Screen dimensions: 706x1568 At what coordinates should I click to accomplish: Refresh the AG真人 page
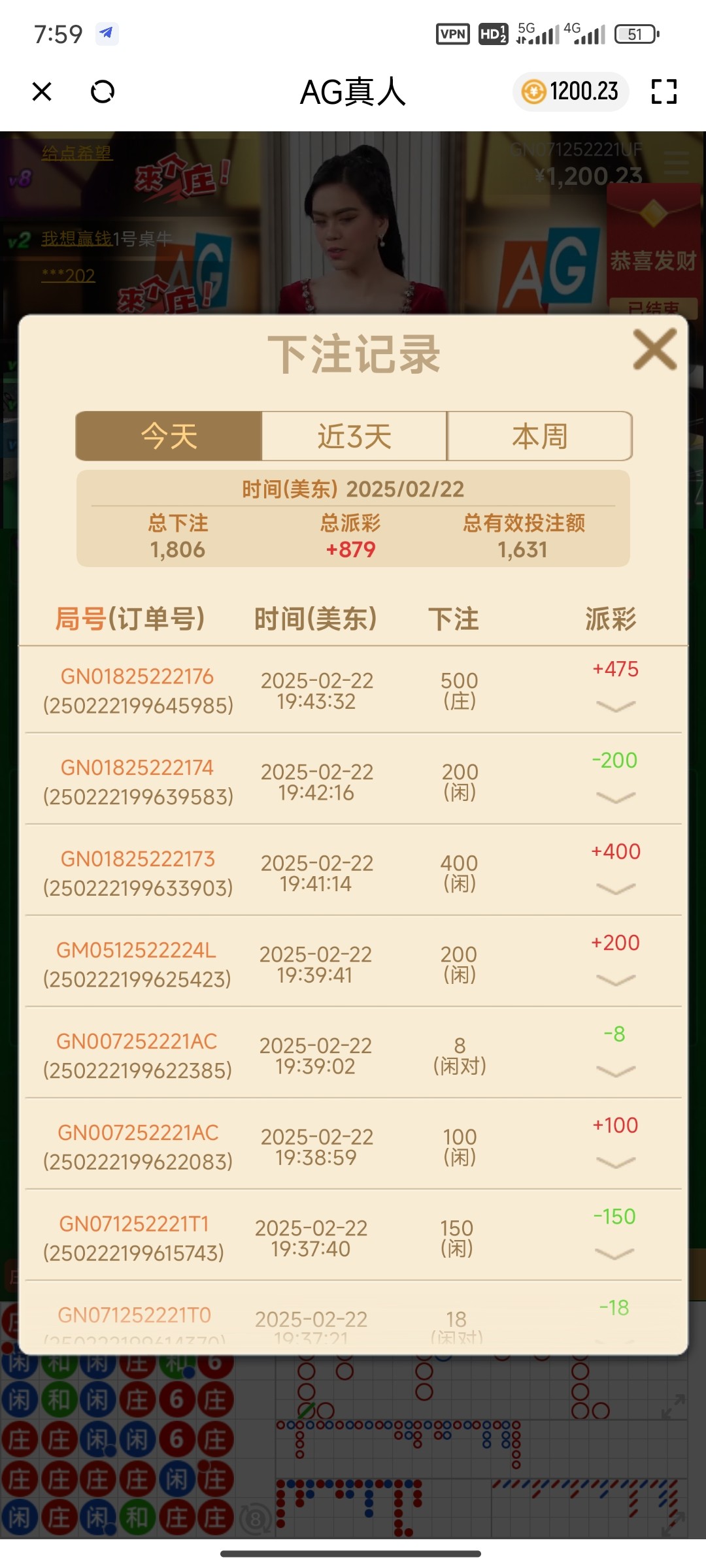click(103, 91)
